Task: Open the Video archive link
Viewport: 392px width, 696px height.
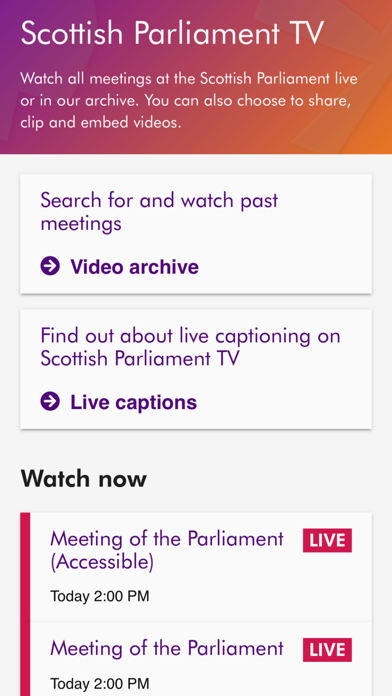Action: (119, 267)
